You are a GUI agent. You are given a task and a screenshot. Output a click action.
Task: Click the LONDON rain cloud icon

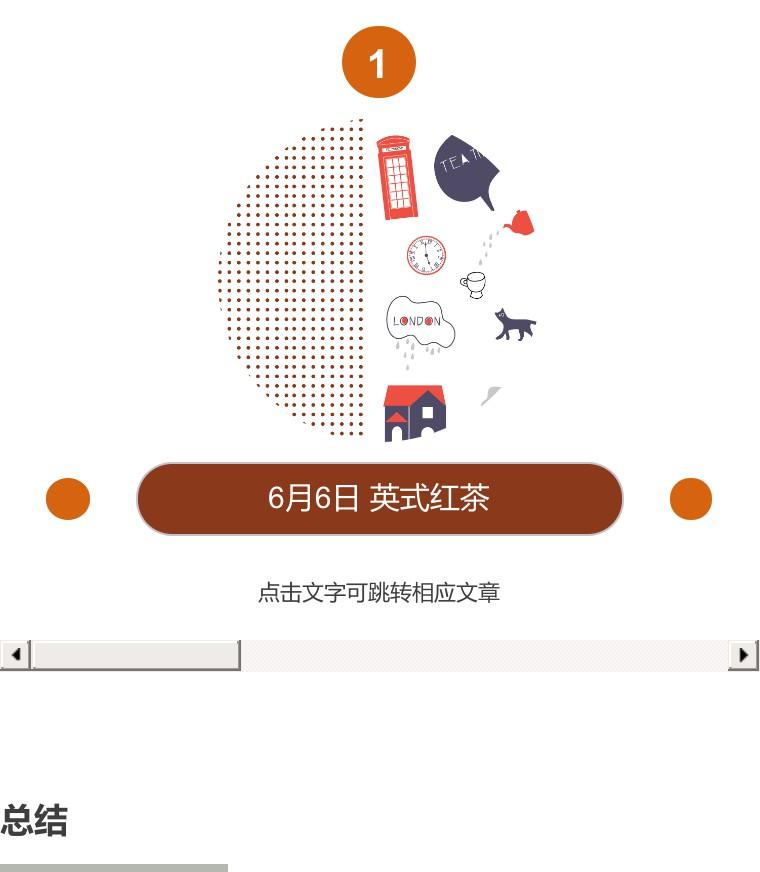418,323
